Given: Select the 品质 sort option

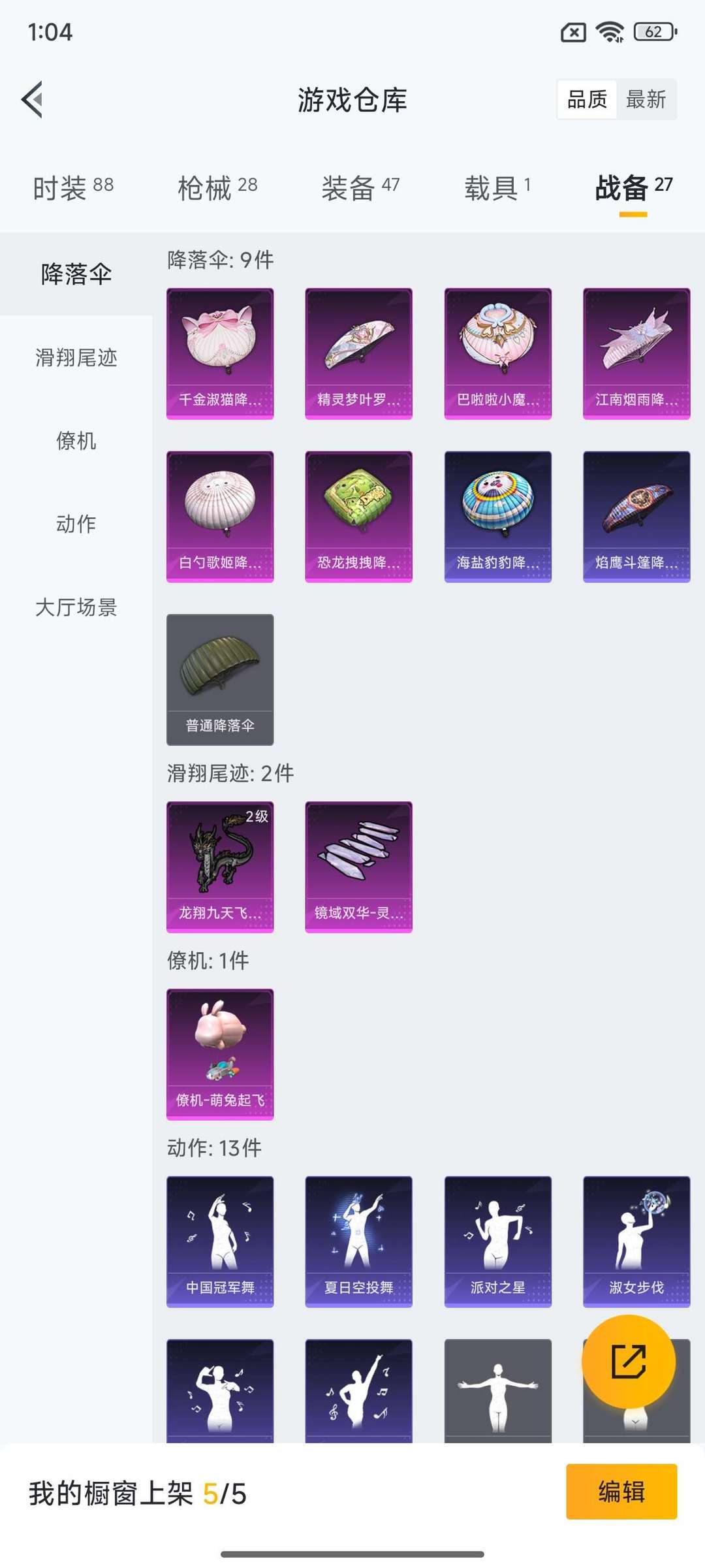Looking at the screenshot, I should [x=586, y=99].
